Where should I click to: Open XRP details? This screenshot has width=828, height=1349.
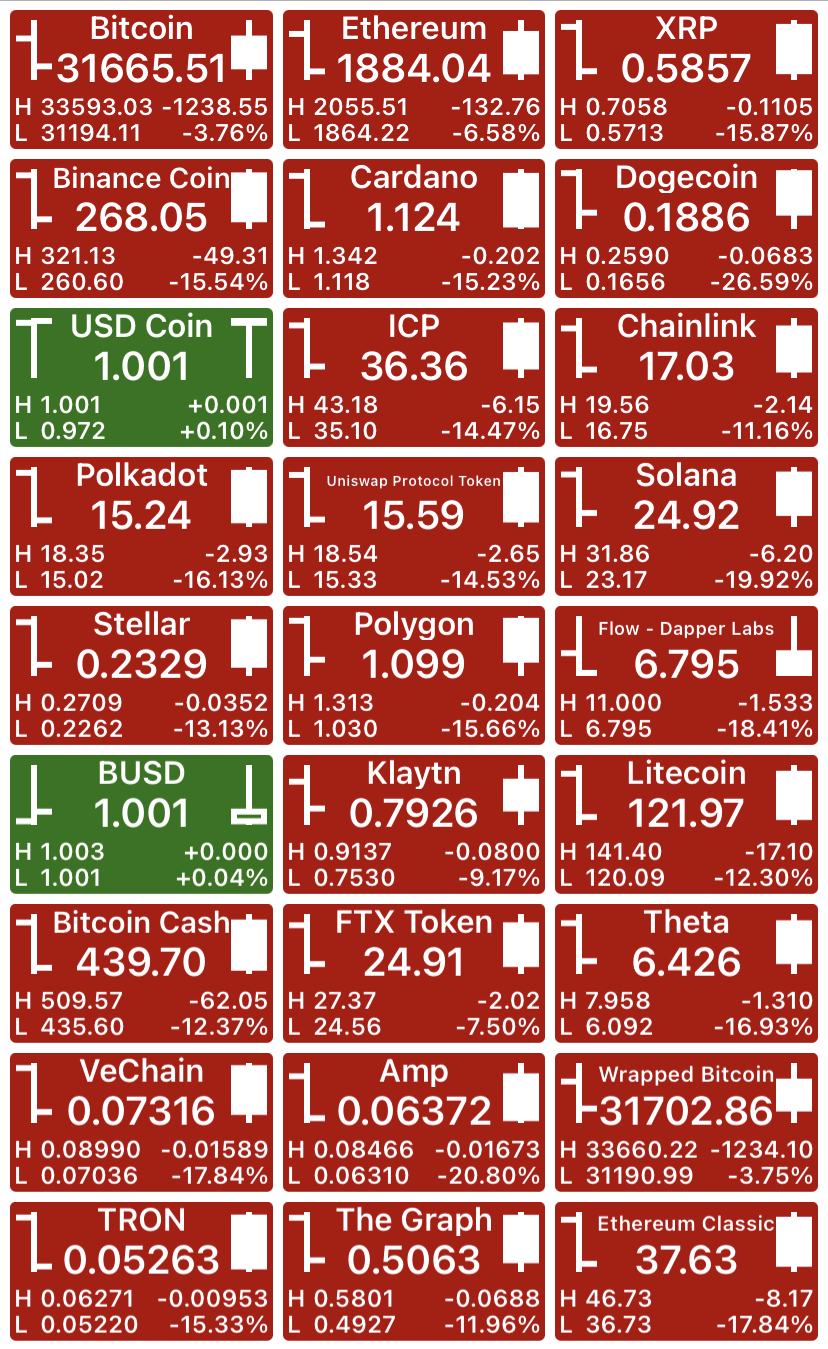(x=686, y=80)
